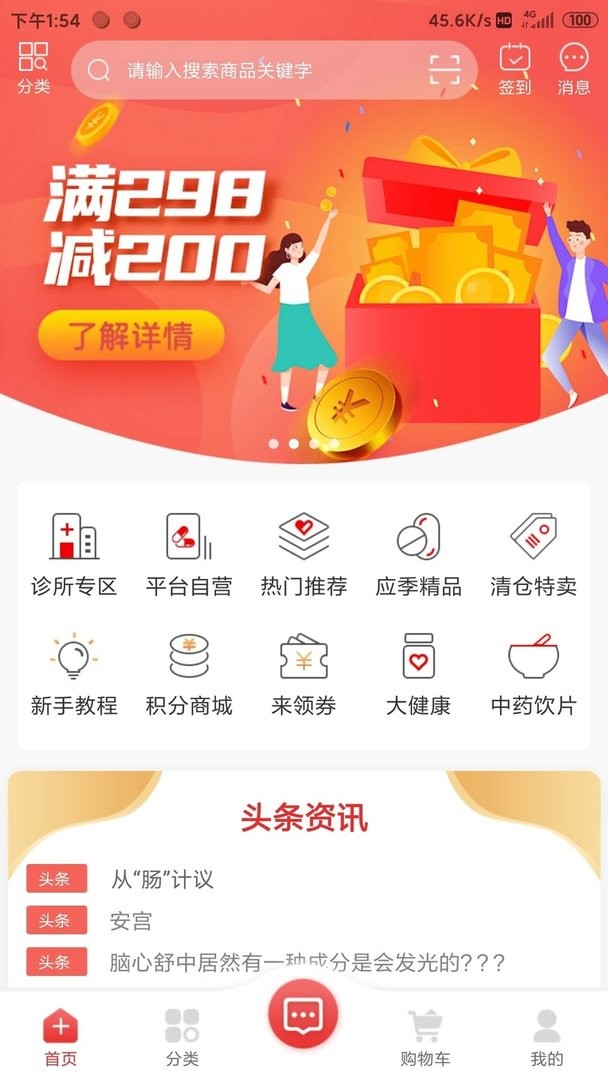Tap the product search field
Viewport: 608px width, 1080px height.
(x=250, y=70)
